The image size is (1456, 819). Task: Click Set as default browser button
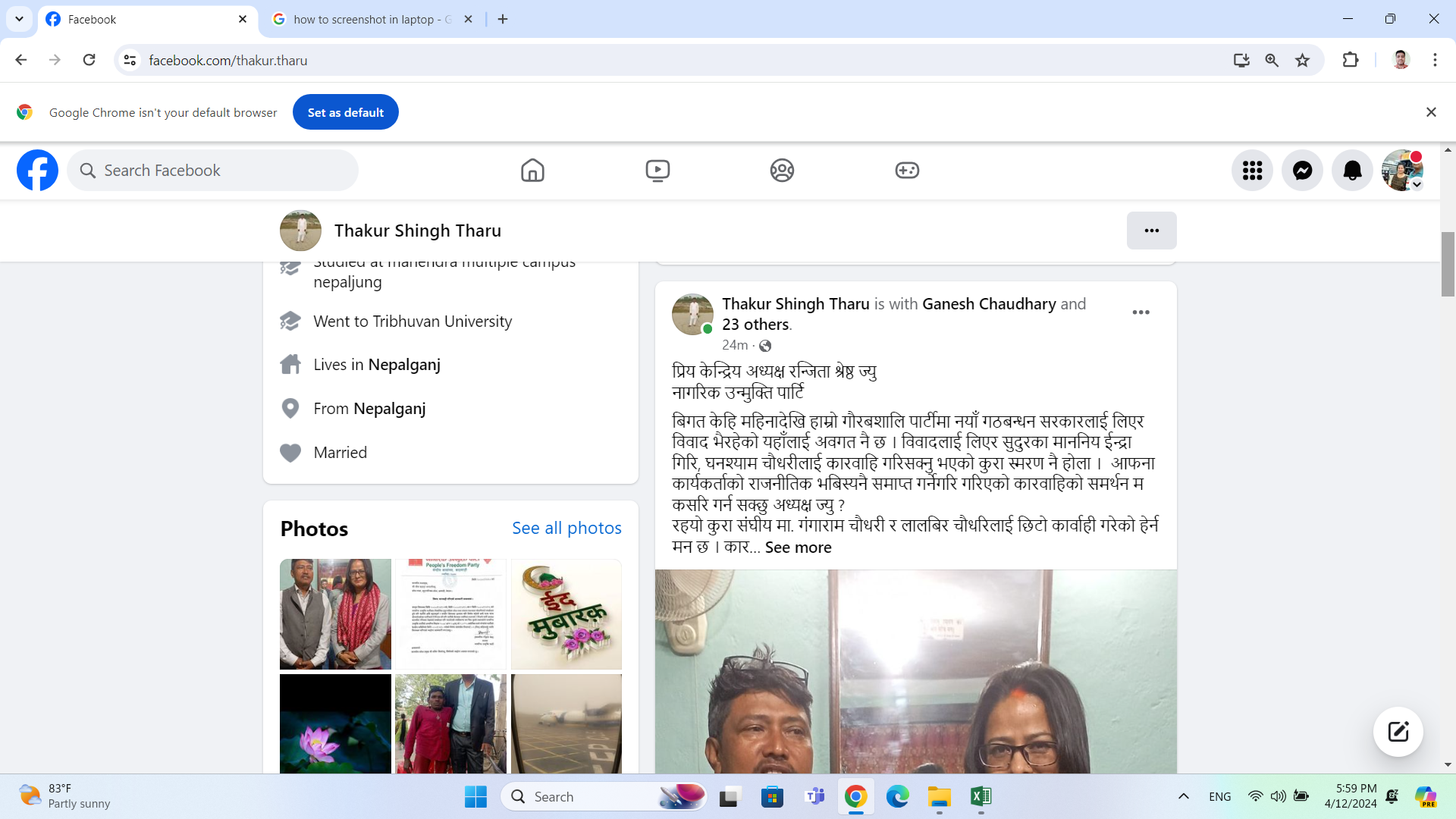345,112
